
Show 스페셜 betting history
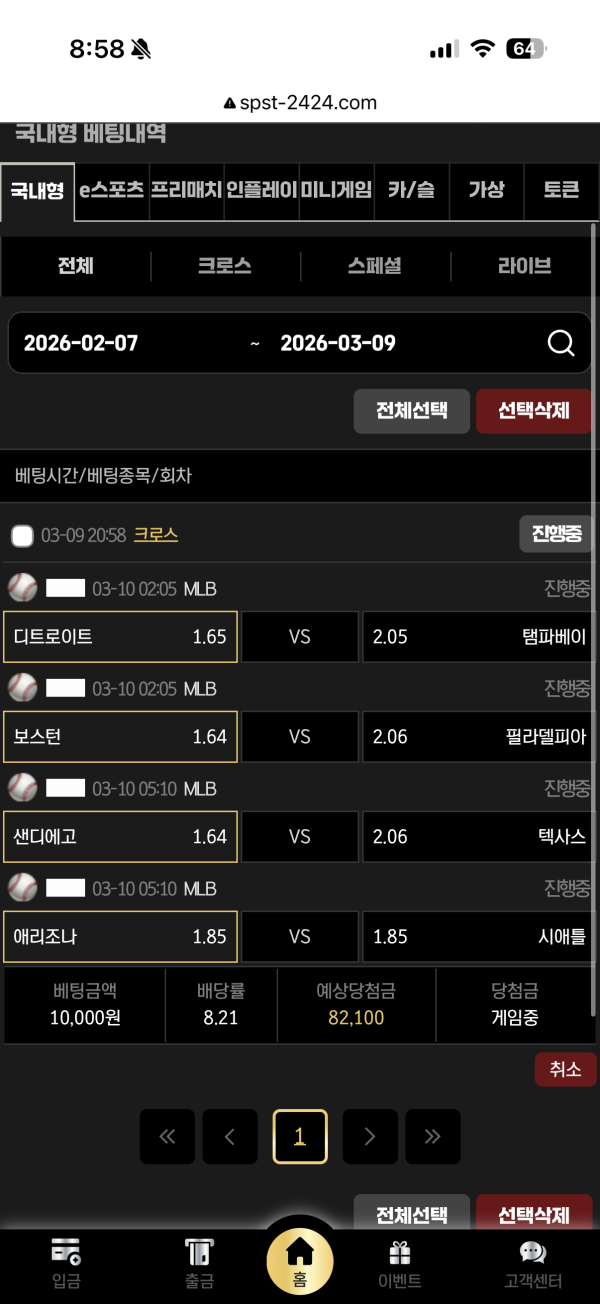pos(375,266)
